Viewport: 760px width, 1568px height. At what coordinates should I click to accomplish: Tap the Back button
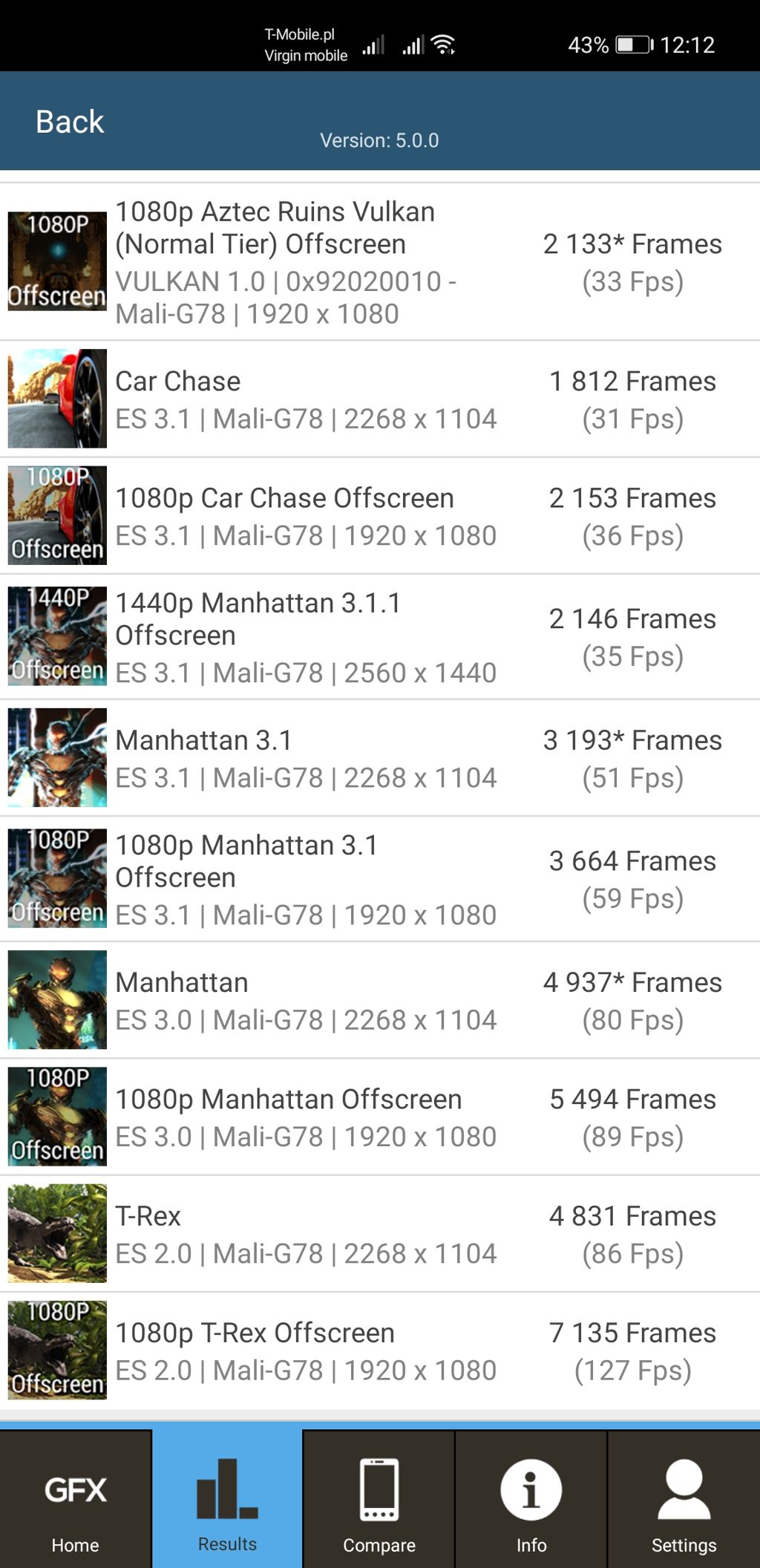(x=70, y=122)
